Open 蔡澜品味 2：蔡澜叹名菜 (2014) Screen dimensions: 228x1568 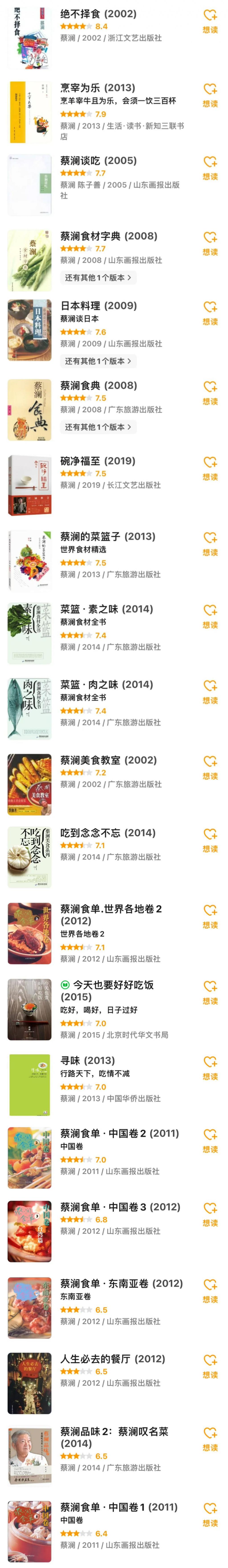point(114,1432)
